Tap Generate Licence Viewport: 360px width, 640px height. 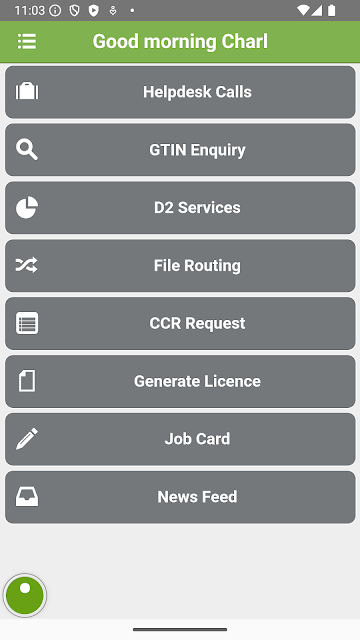pyautogui.click(x=180, y=381)
